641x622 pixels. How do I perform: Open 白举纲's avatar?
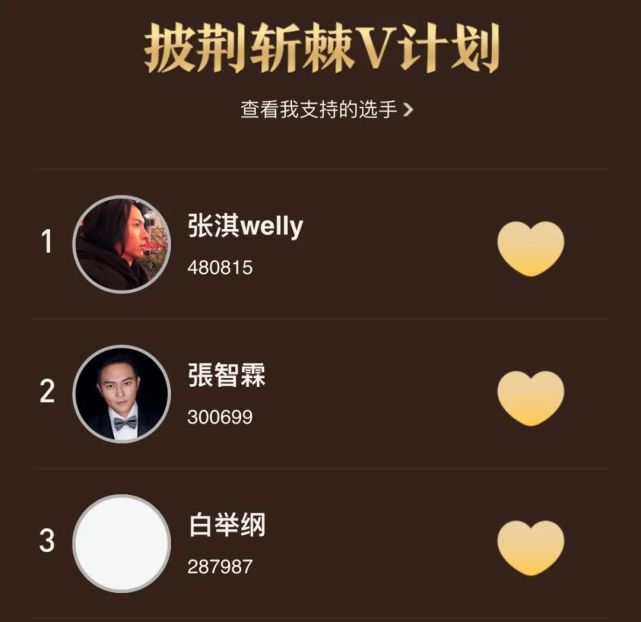122,543
